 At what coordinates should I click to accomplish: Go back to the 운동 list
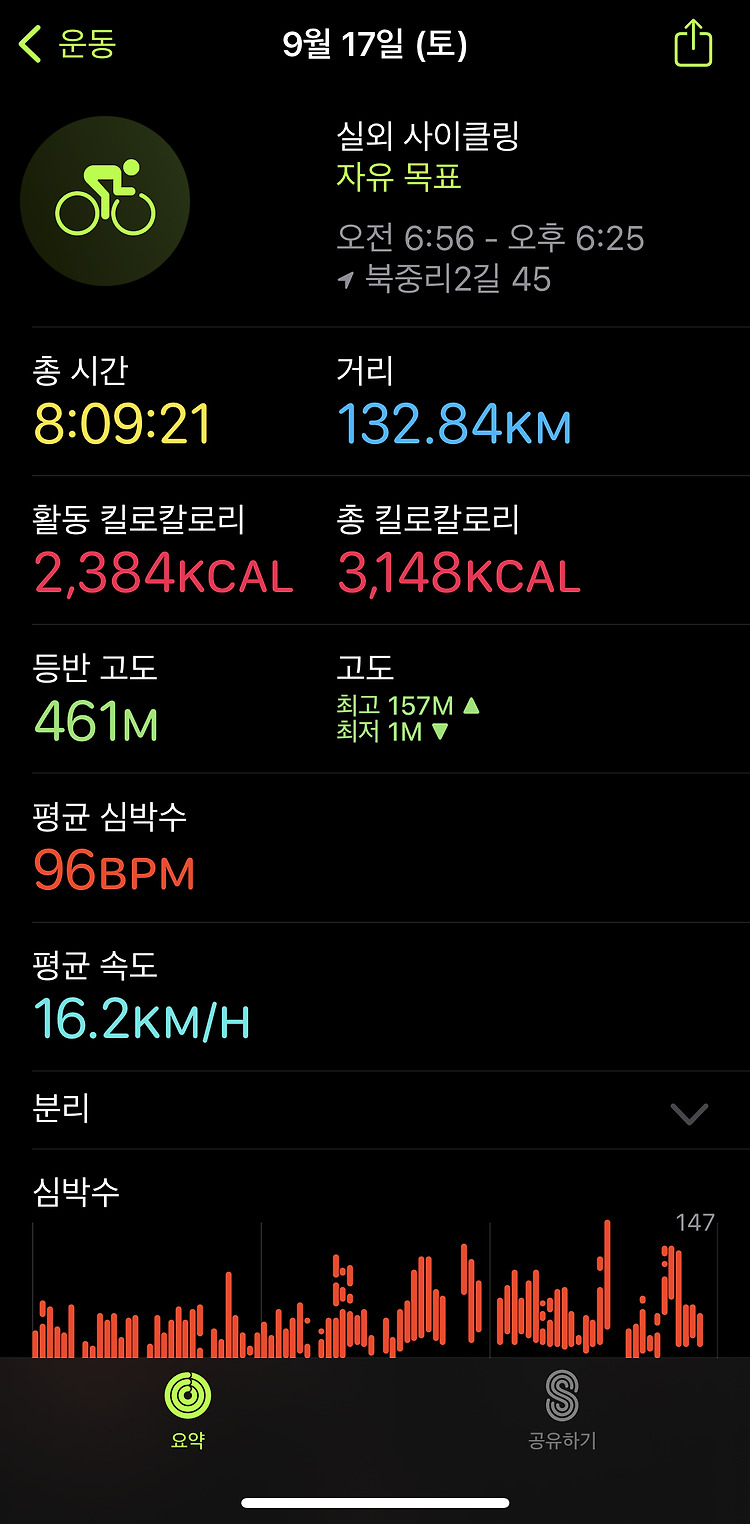point(67,45)
